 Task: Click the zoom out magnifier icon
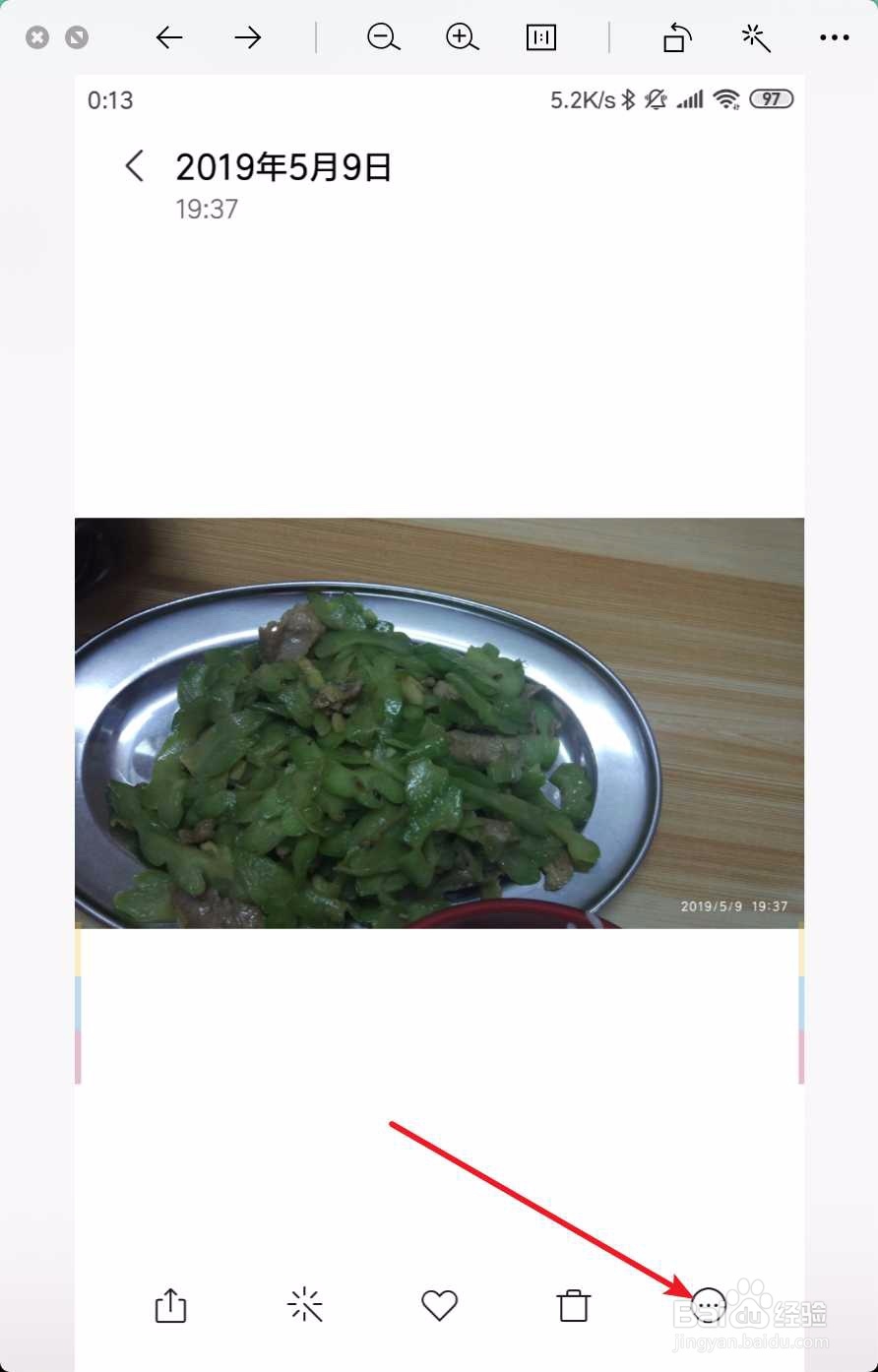tap(383, 37)
